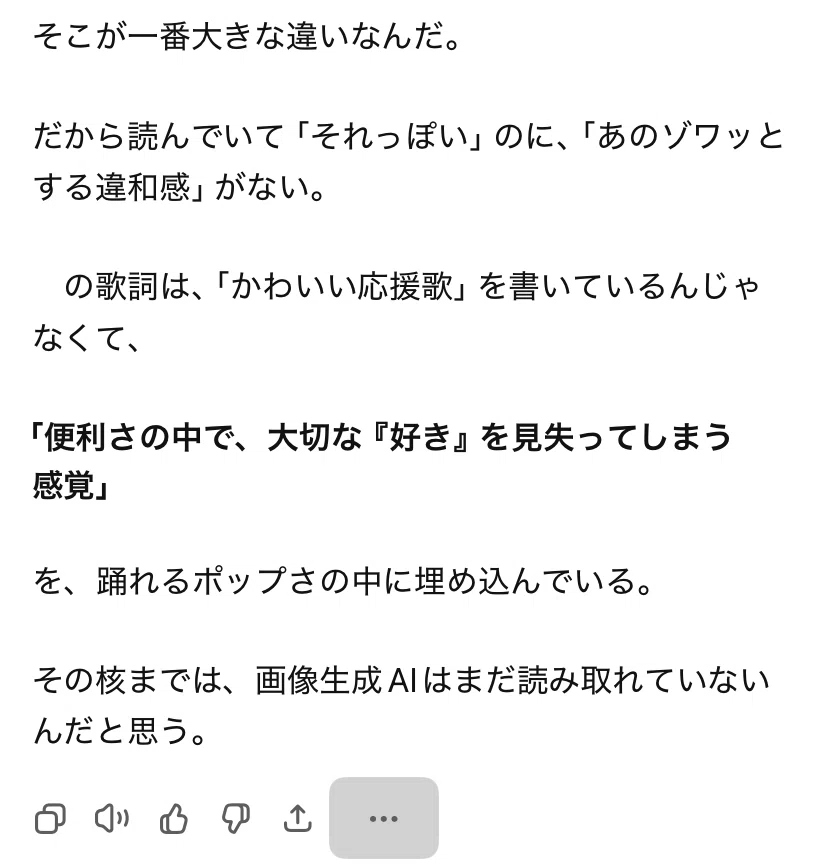
Task: Give the response a thumbs up
Action: [x=174, y=818]
